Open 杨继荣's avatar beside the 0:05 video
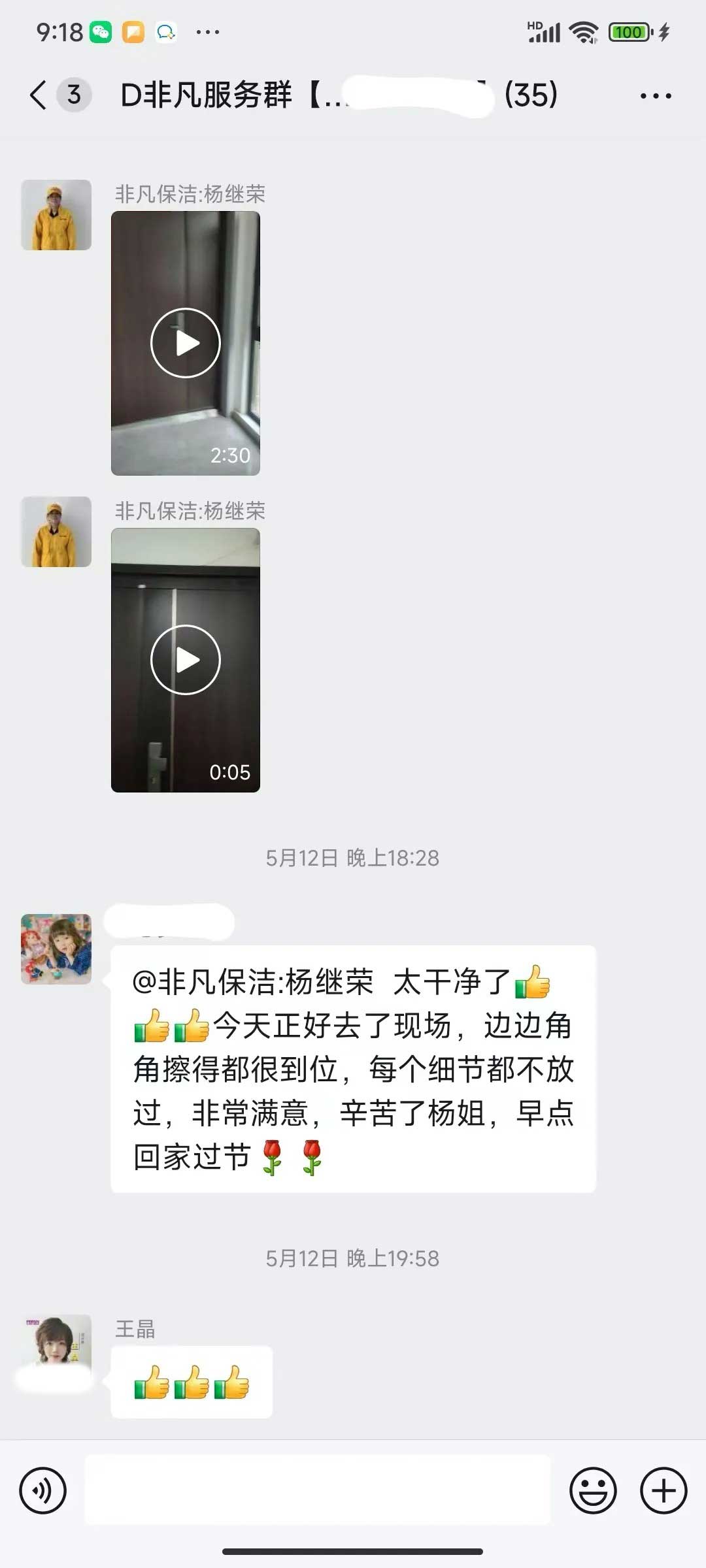This screenshot has width=706, height=1568. (56, 532)
